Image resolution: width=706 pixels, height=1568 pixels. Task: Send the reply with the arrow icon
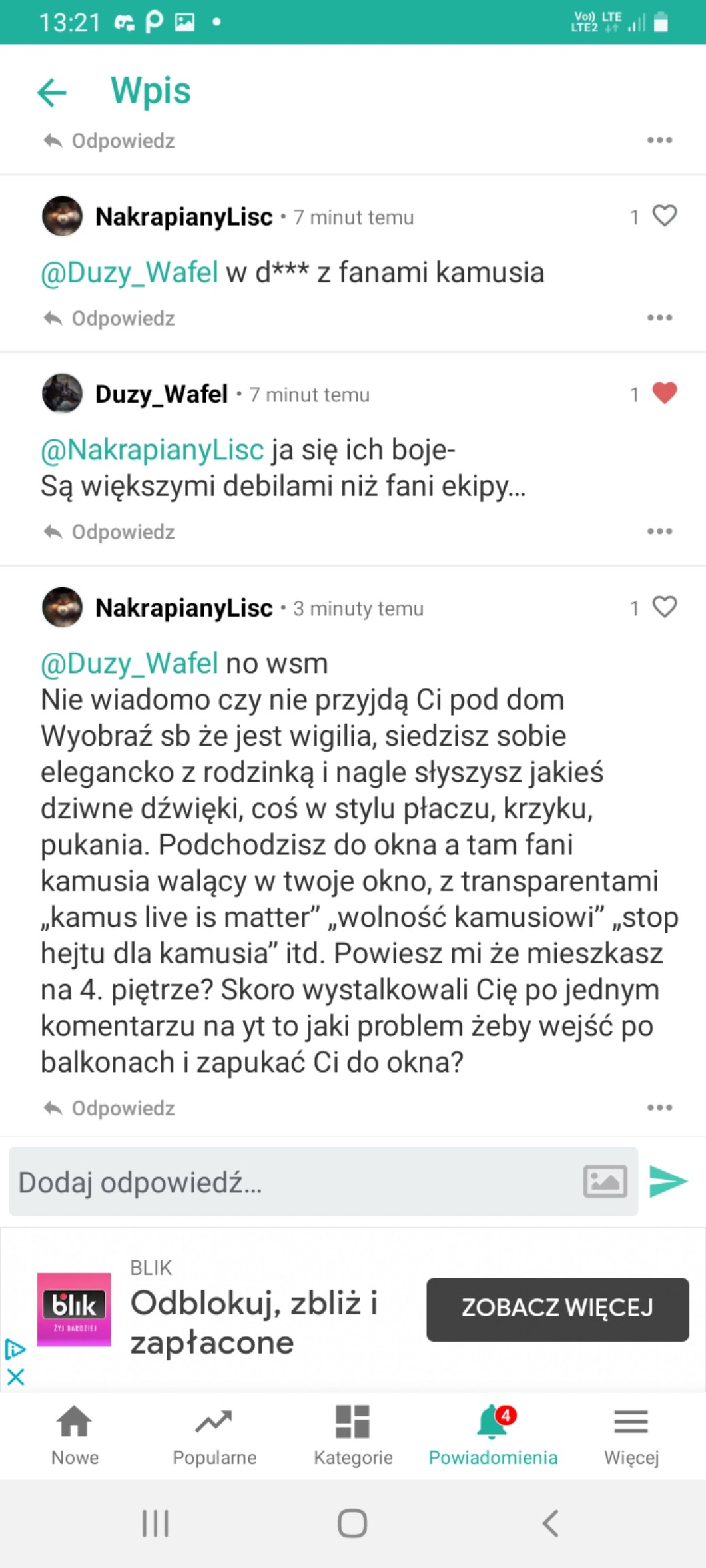tap(668, 1182)
